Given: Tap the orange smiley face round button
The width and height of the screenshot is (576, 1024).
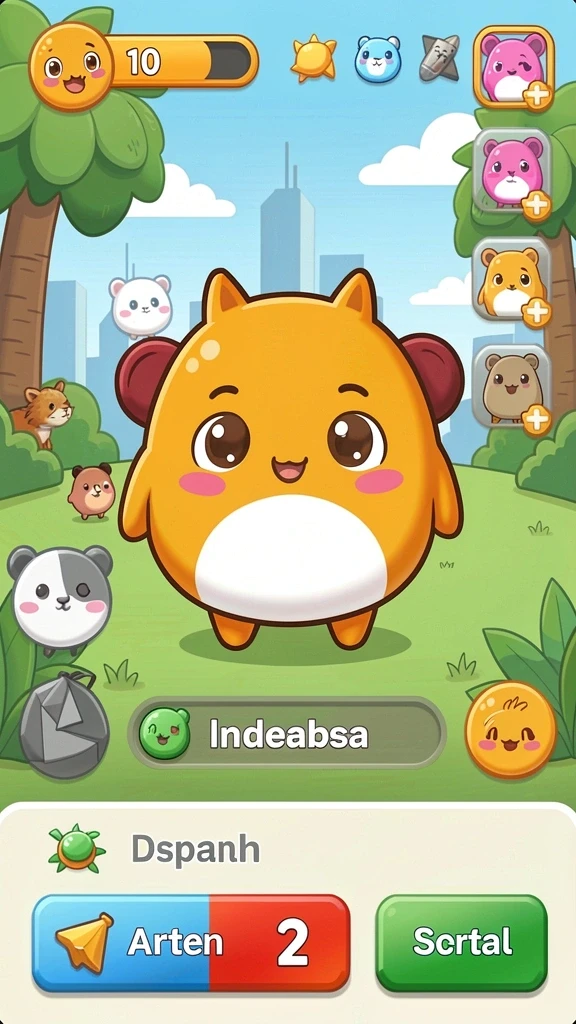Looking at the screenshot, I should [511, 729].
